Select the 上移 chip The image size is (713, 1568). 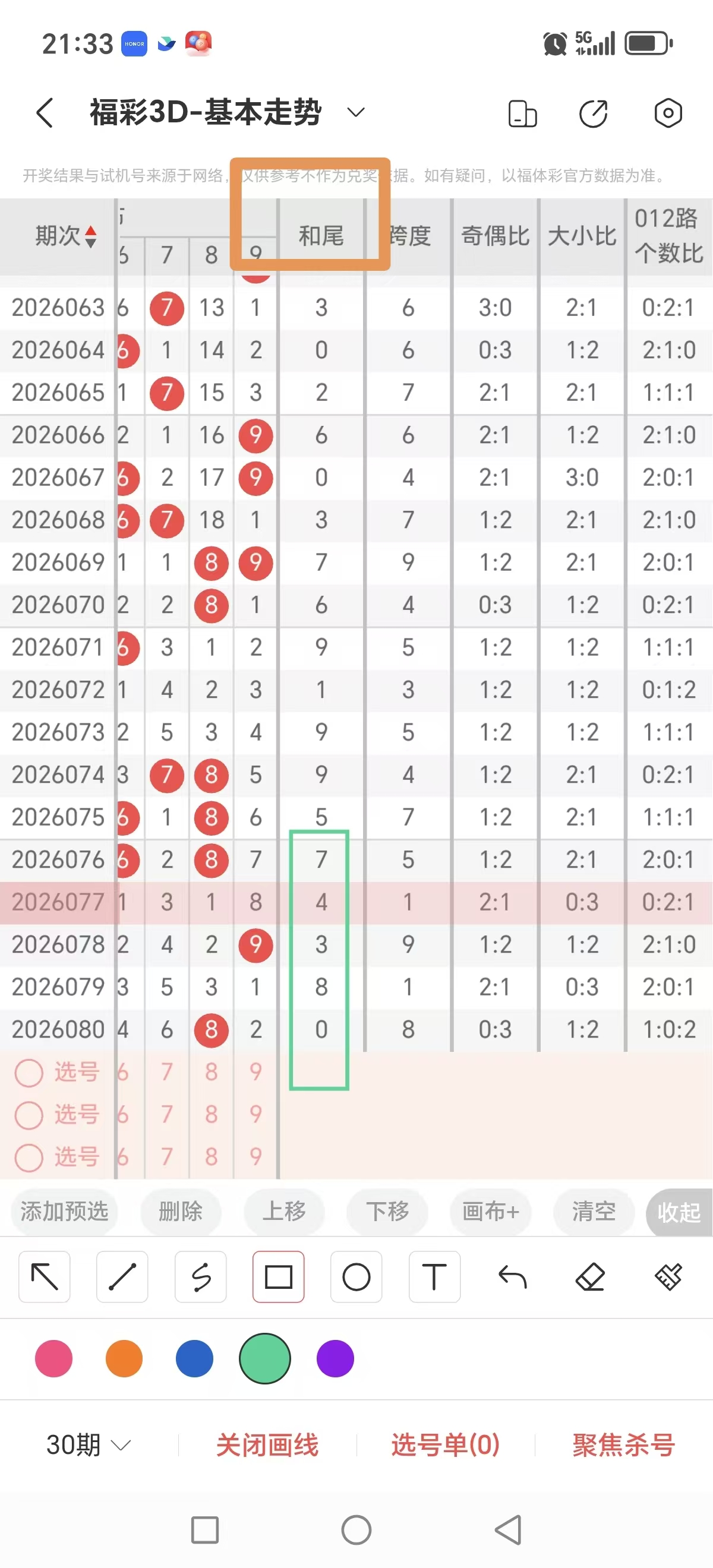tap(284, 1211)
